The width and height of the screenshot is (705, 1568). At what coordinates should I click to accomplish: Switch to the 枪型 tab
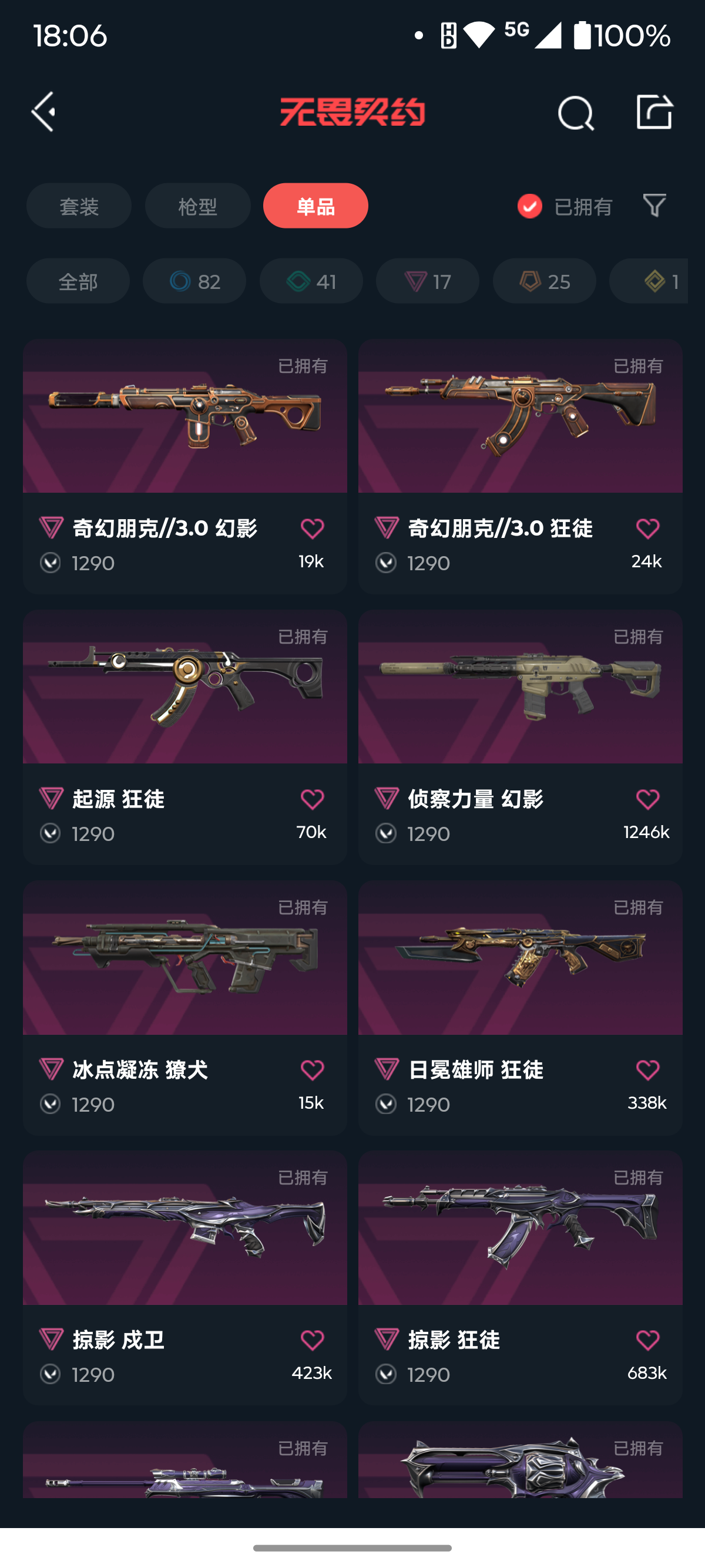coord(198,206)
